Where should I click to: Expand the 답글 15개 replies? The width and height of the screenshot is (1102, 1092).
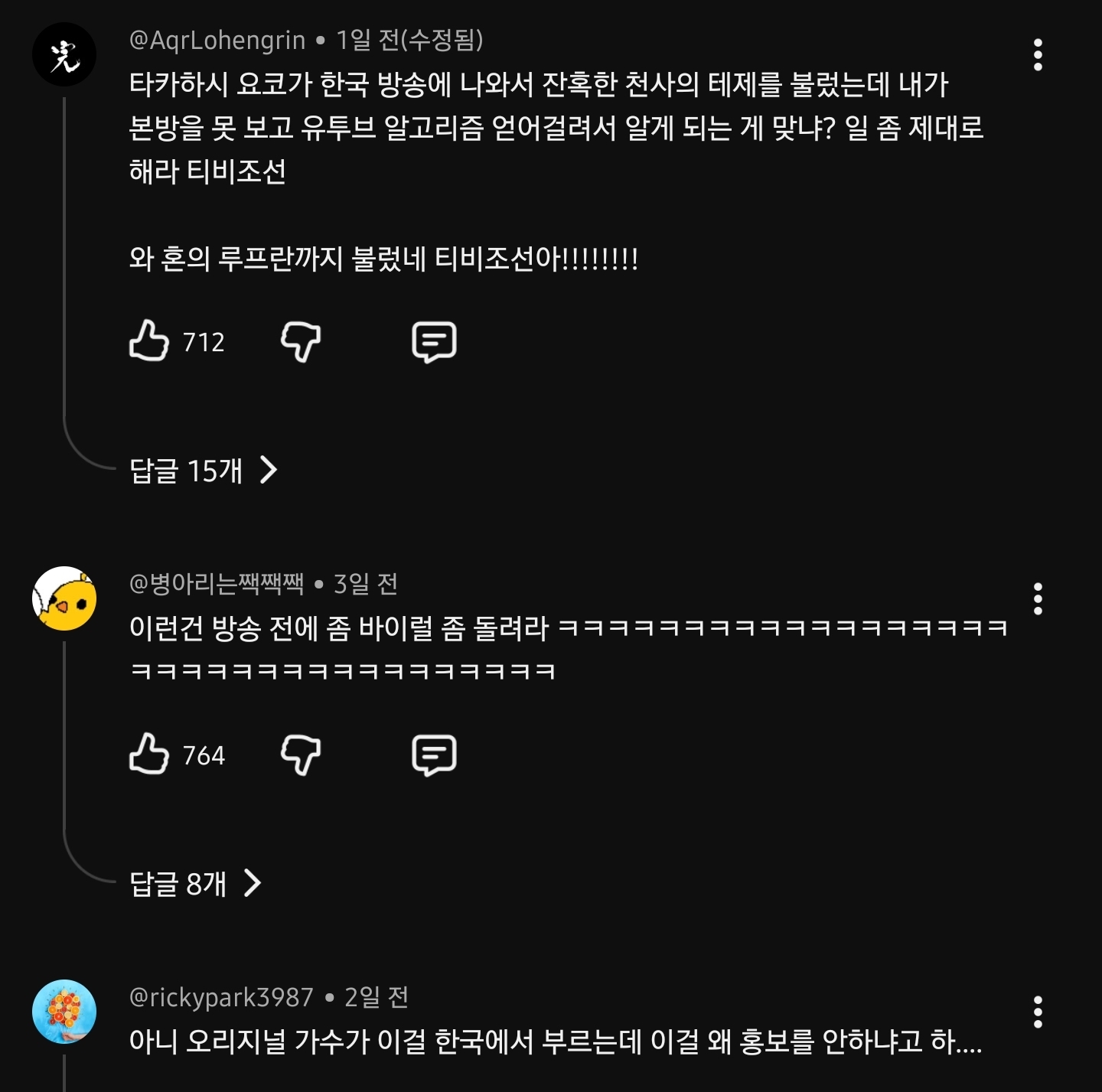tap(204, 470)
